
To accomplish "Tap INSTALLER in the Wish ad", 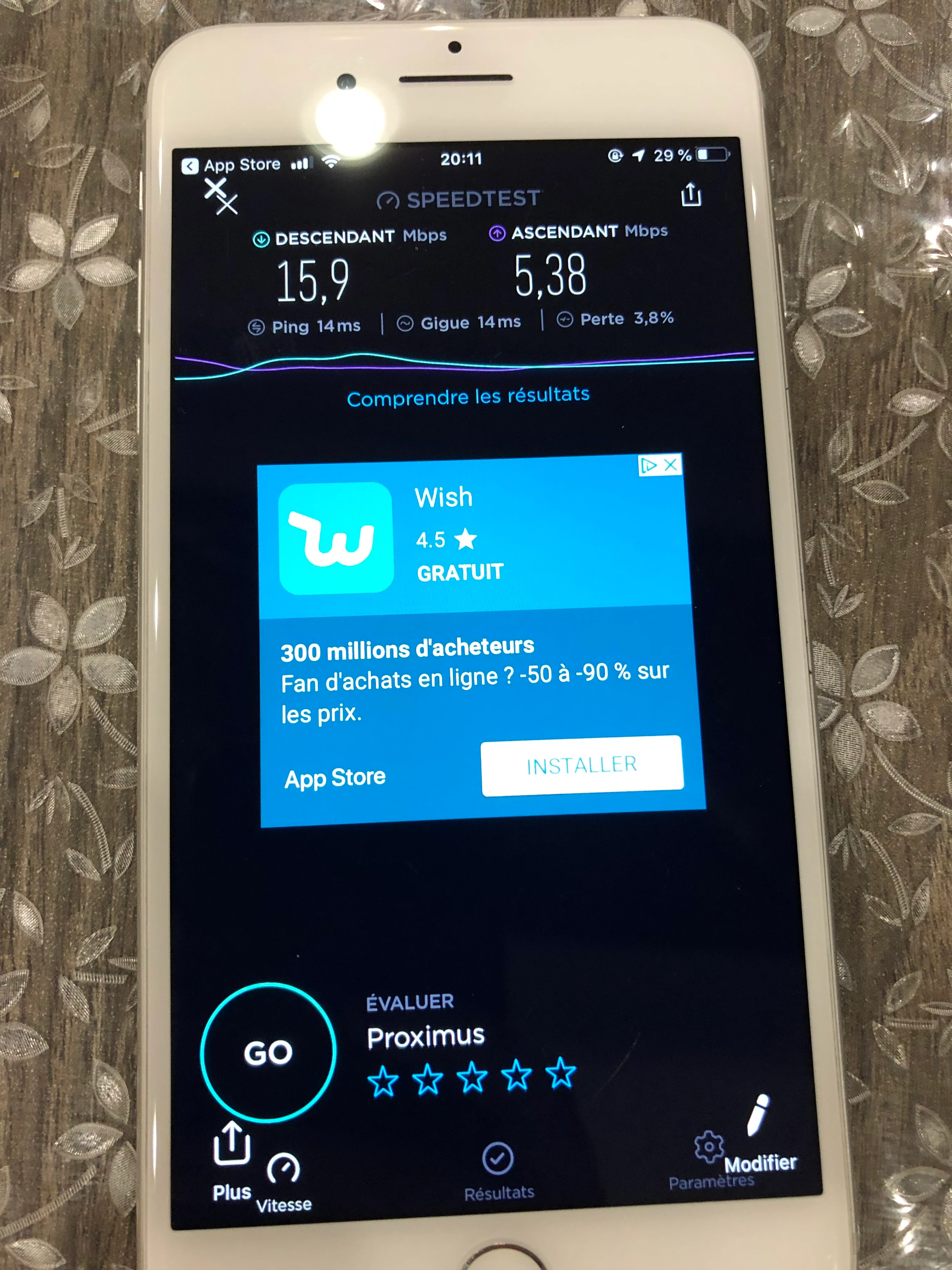I will [581, 765].
